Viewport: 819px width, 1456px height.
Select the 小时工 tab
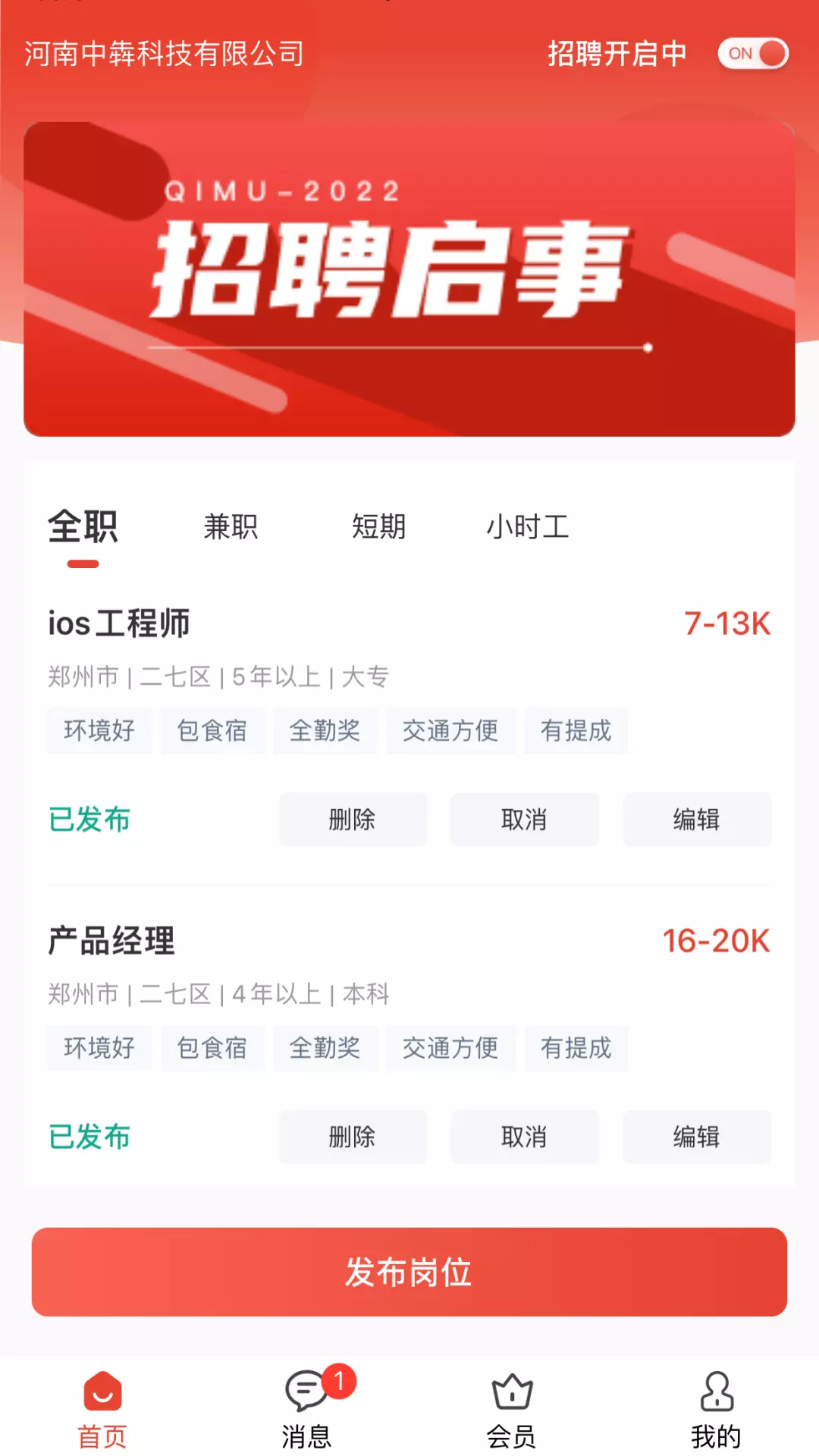tap(528, 526)
